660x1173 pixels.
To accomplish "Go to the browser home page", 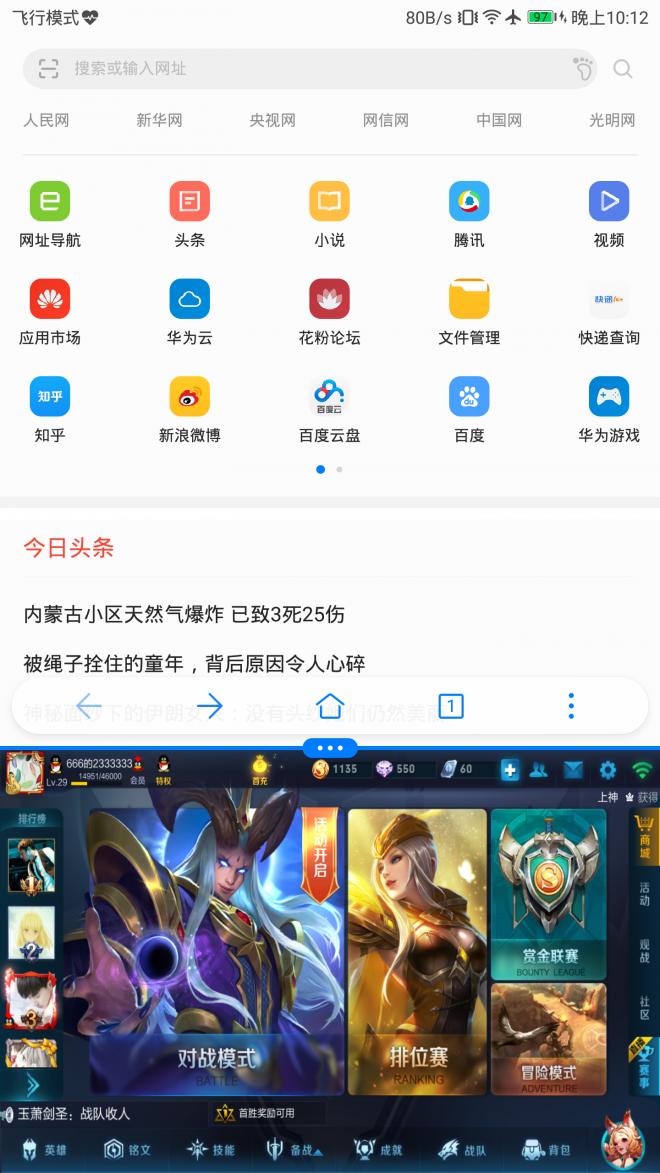I will coord(330,706).
